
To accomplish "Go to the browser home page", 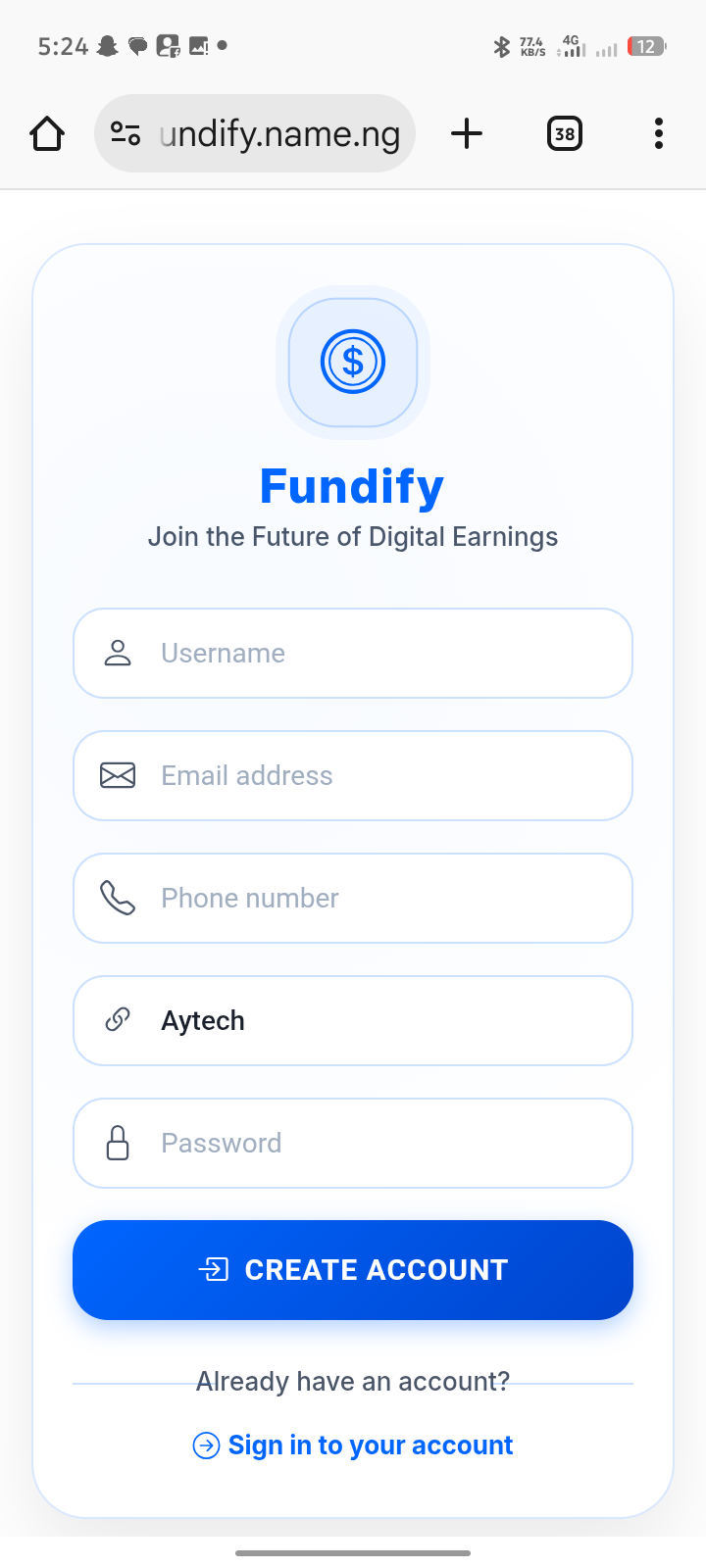I will pos(47,133).
